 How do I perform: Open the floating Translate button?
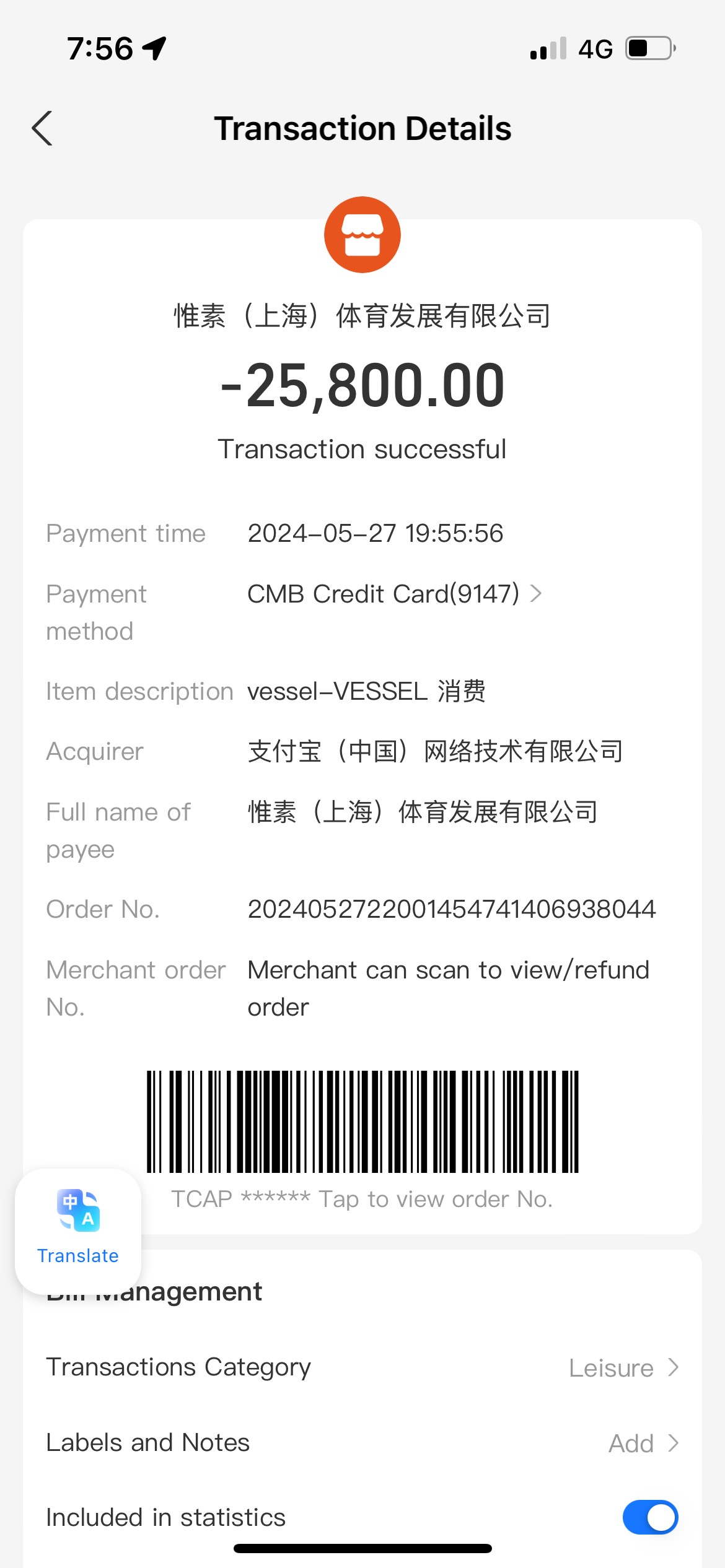78,1231
